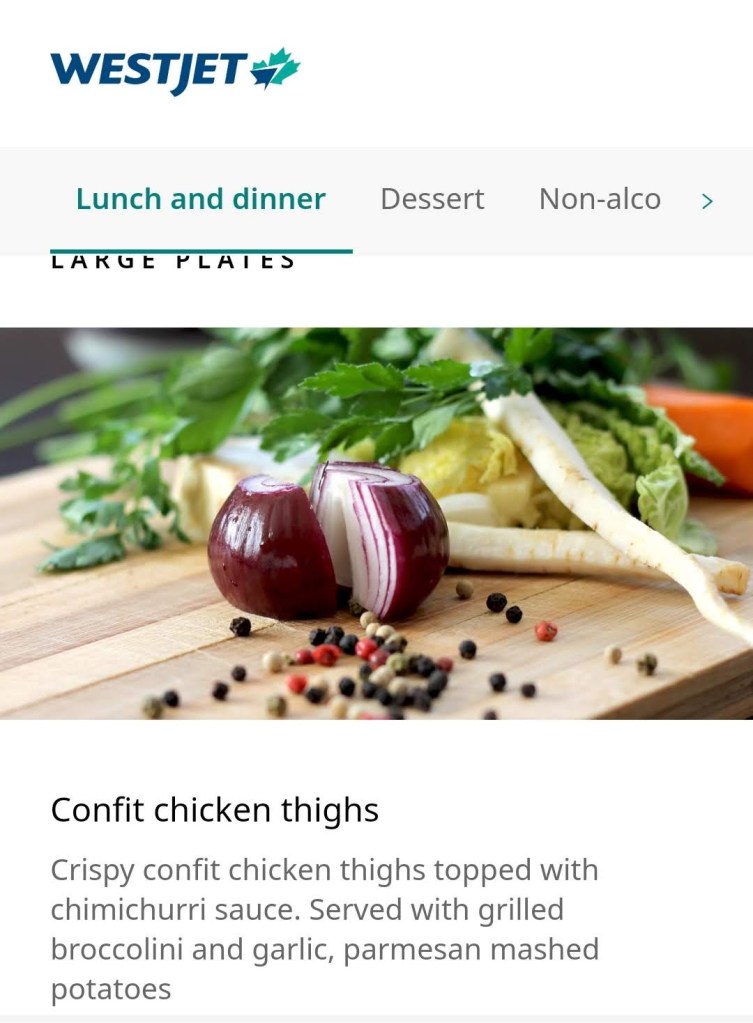The height and width of the screenshot is (1023, 753).
Task: Open the Non-alco tab
Action: pyautogui.click(x=599, y=199)
